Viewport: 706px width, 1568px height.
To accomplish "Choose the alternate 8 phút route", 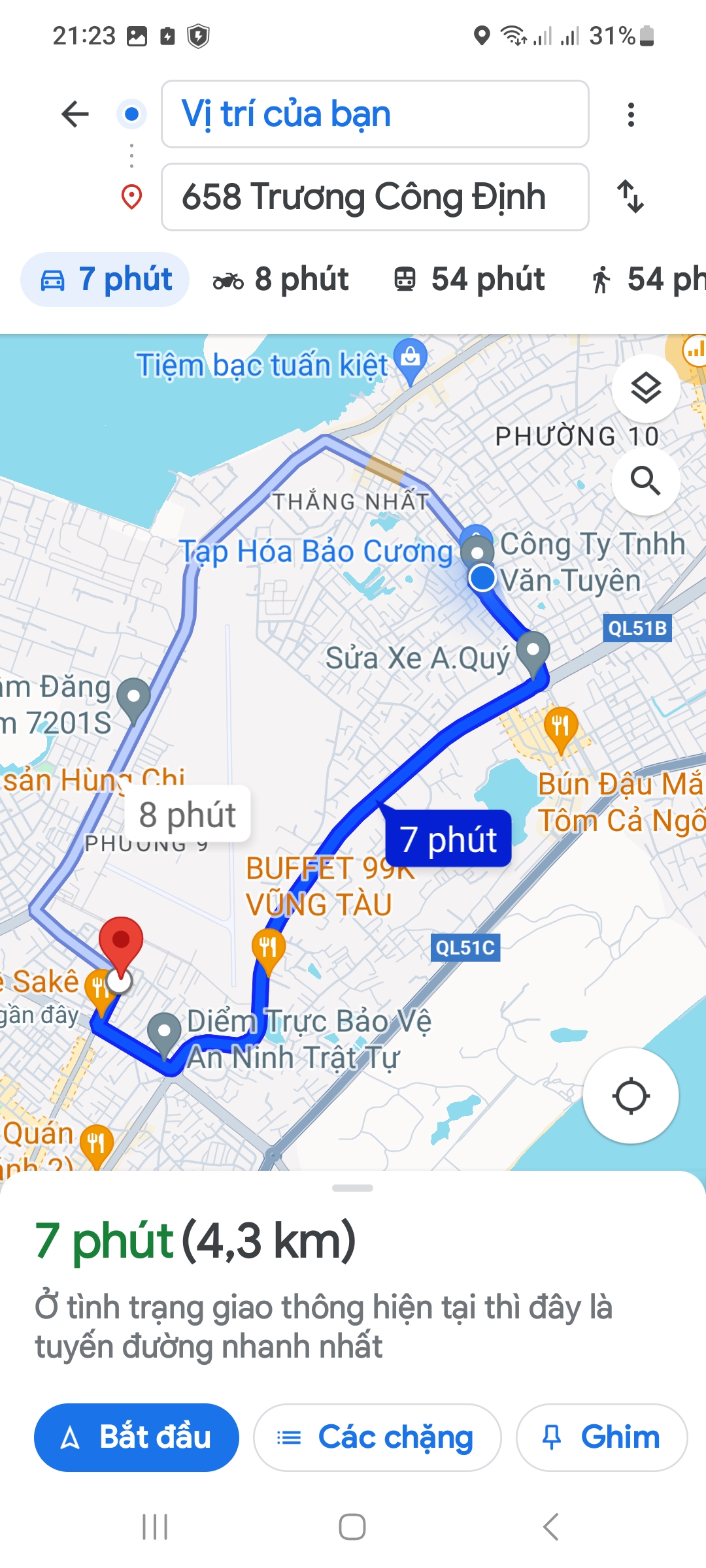I will click(x=187, y=815).
